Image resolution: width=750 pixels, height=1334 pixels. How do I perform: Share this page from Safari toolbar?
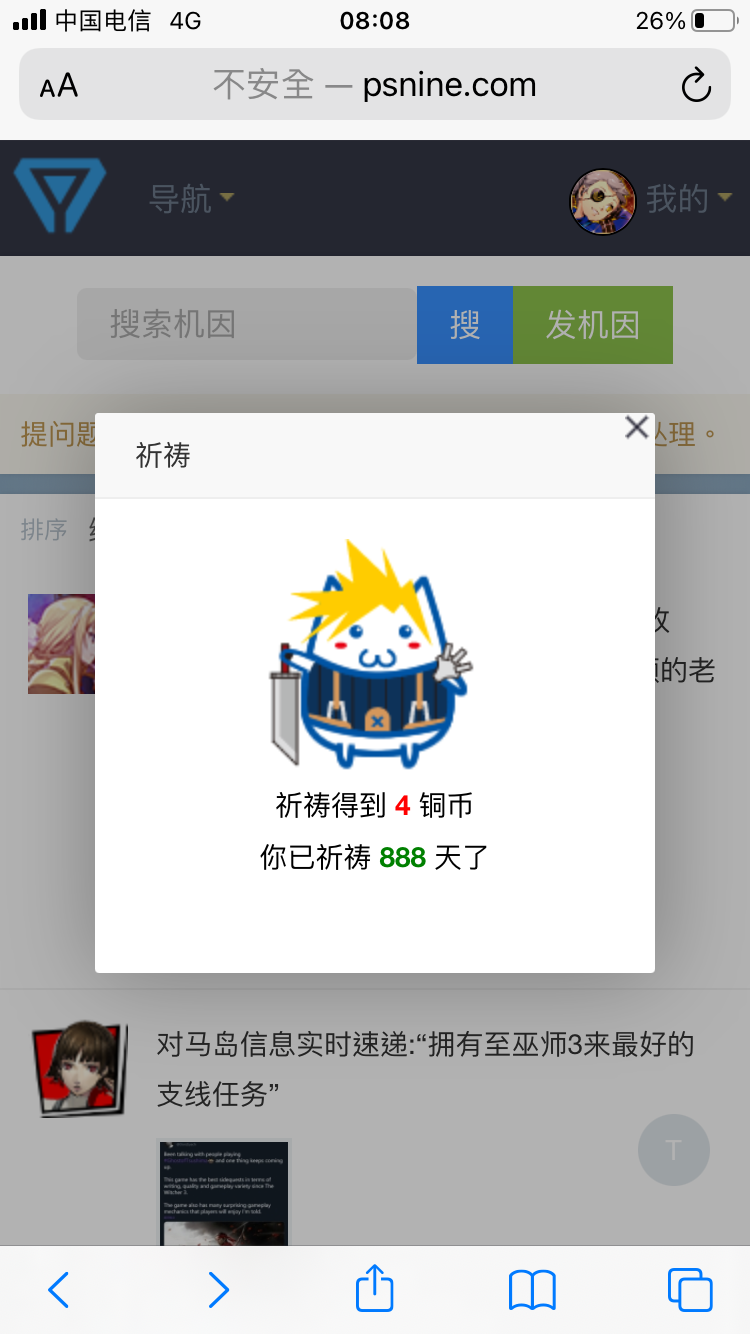click(x=375, y=1288)
